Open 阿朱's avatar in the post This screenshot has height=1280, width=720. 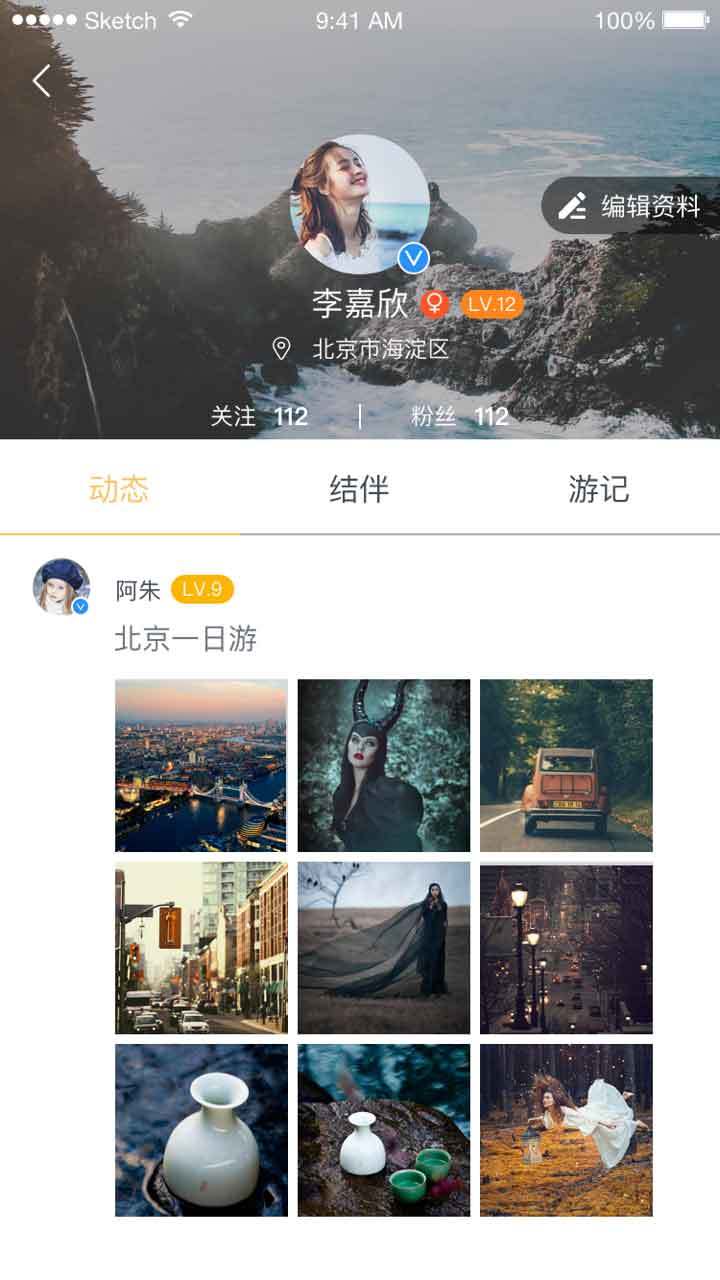62,587
